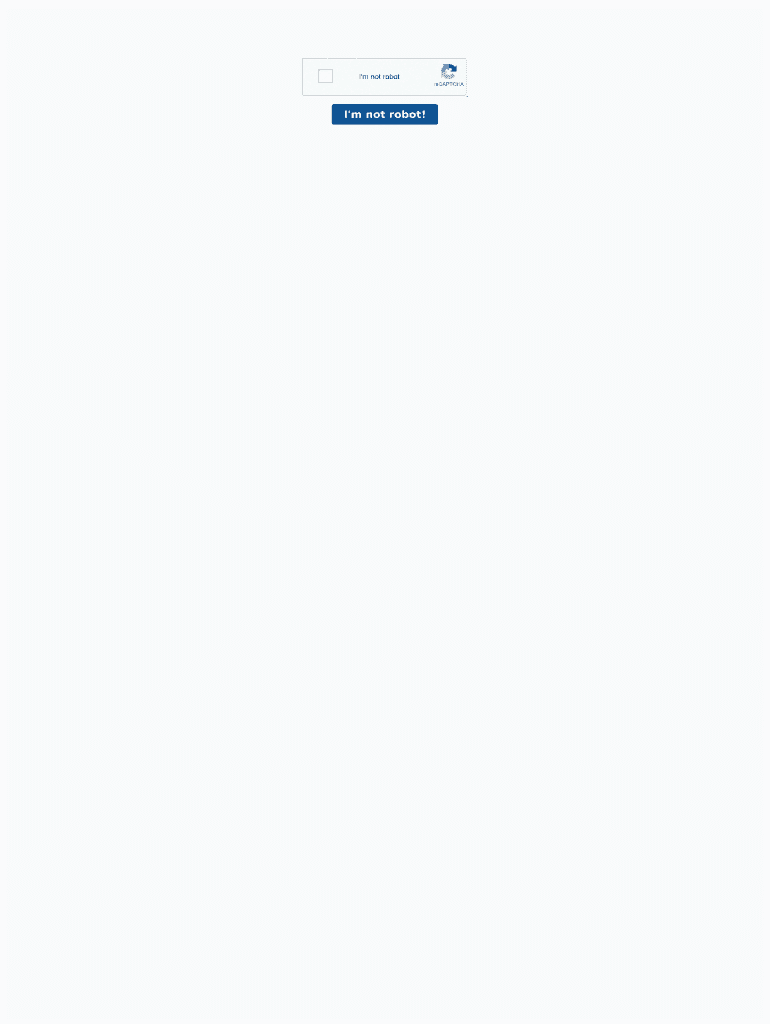This screenshot has height=1024, width=770.
Task: Check the I'm not robot checkbox
Action: (325, 76)
